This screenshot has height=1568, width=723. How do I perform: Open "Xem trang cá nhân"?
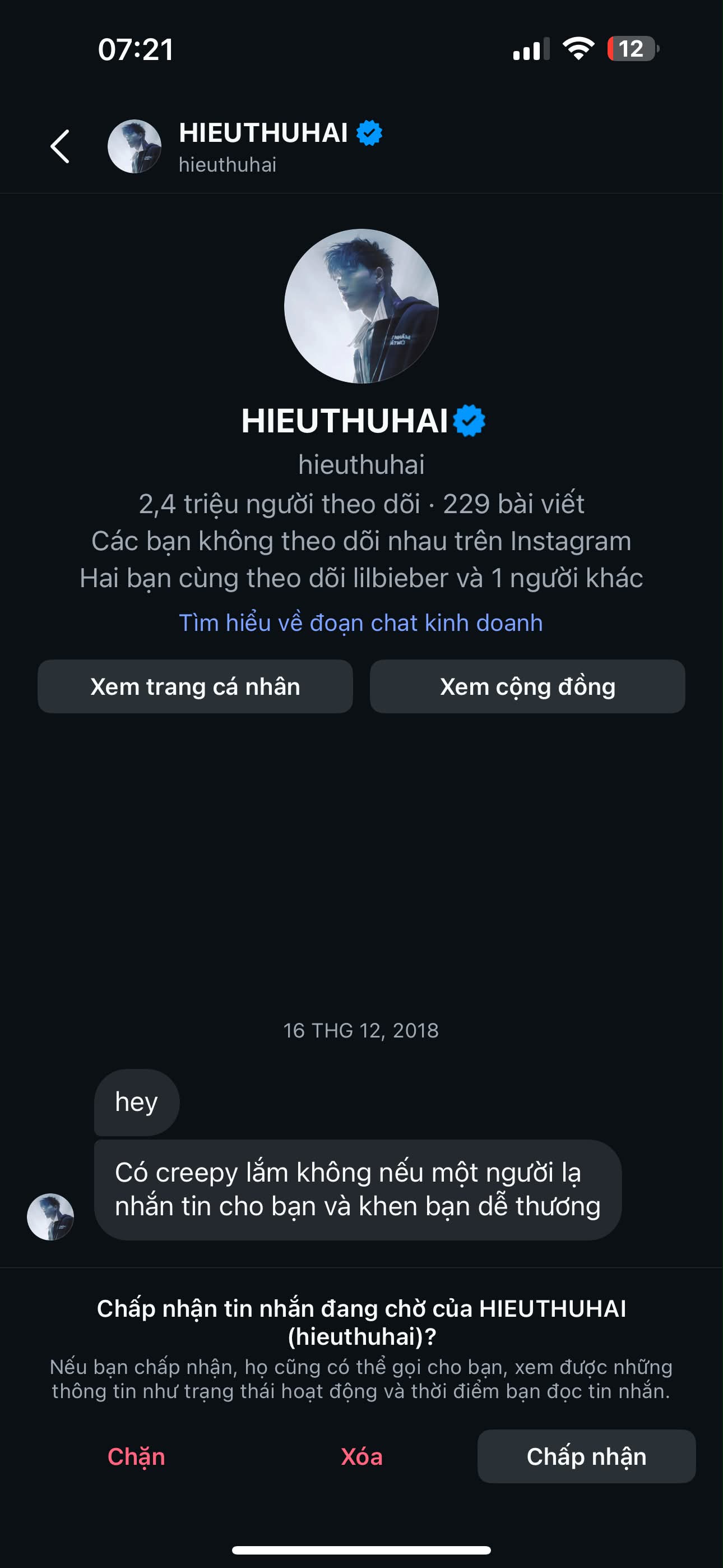coord(196,686)
